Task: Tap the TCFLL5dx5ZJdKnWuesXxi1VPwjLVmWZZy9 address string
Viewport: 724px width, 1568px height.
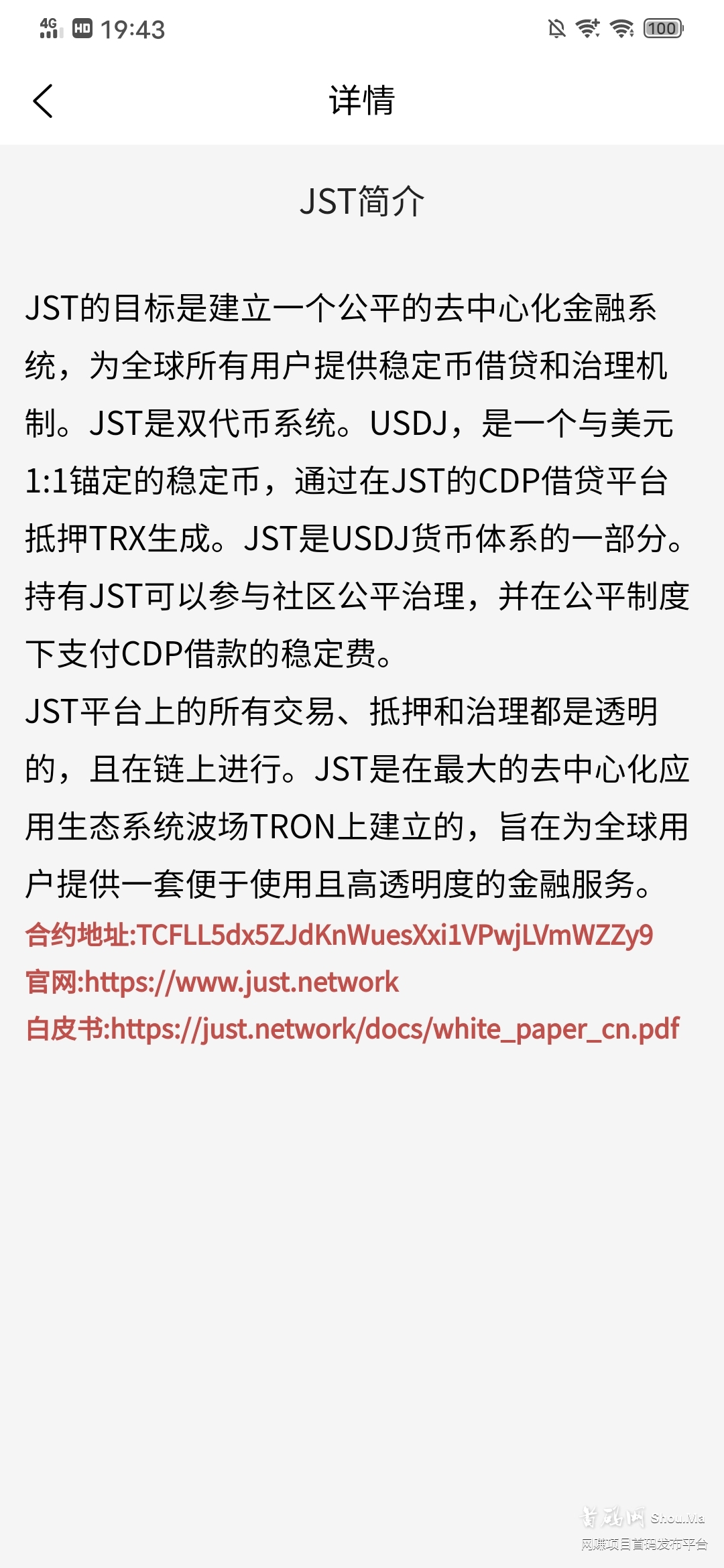Action: (396, 936)
